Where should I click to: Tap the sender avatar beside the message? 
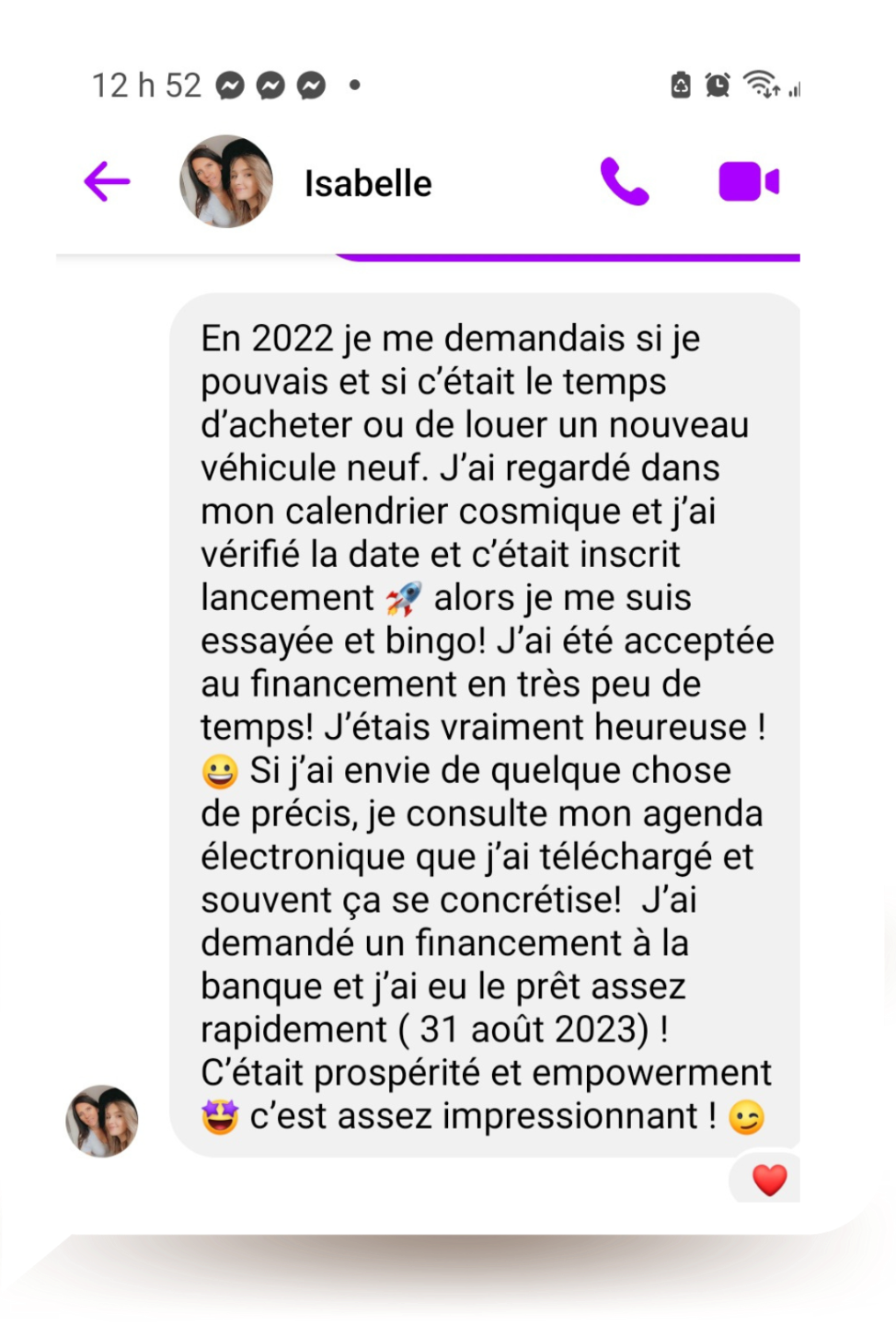pos(102,1120)
